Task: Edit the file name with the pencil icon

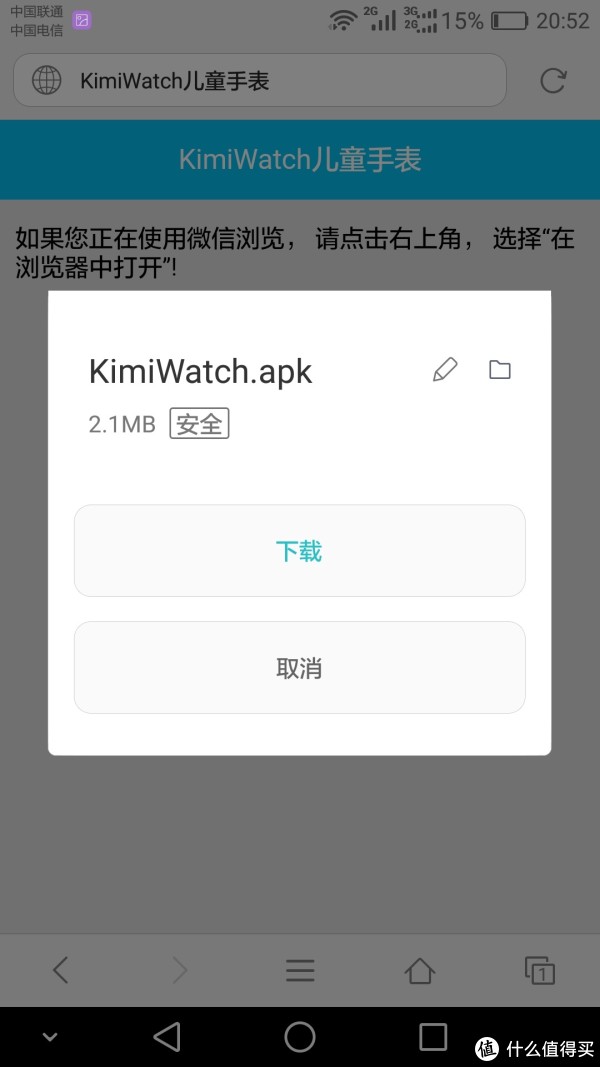Action: click(445, 370)
